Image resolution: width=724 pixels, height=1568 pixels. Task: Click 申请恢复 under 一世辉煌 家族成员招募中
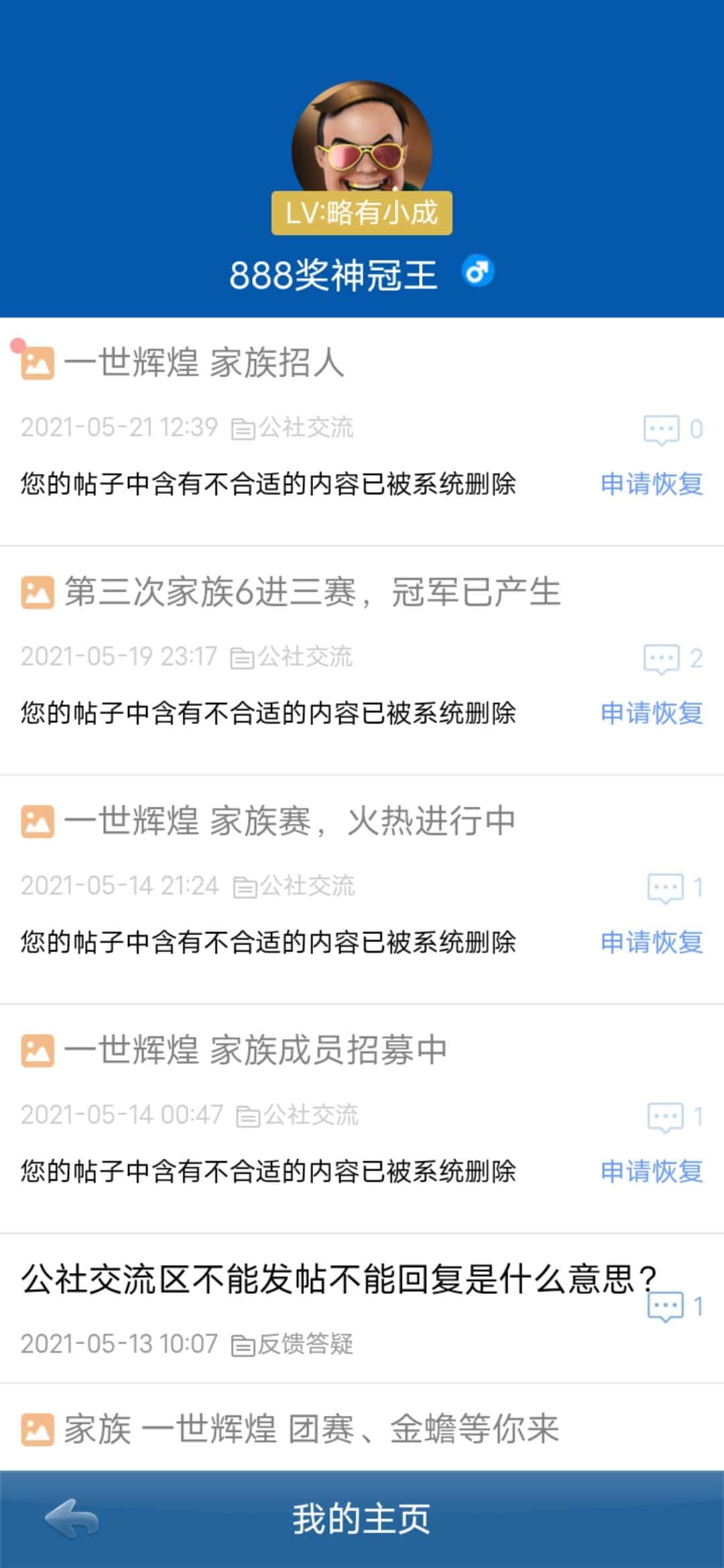pyautogui.click(x=652, y=1170)
